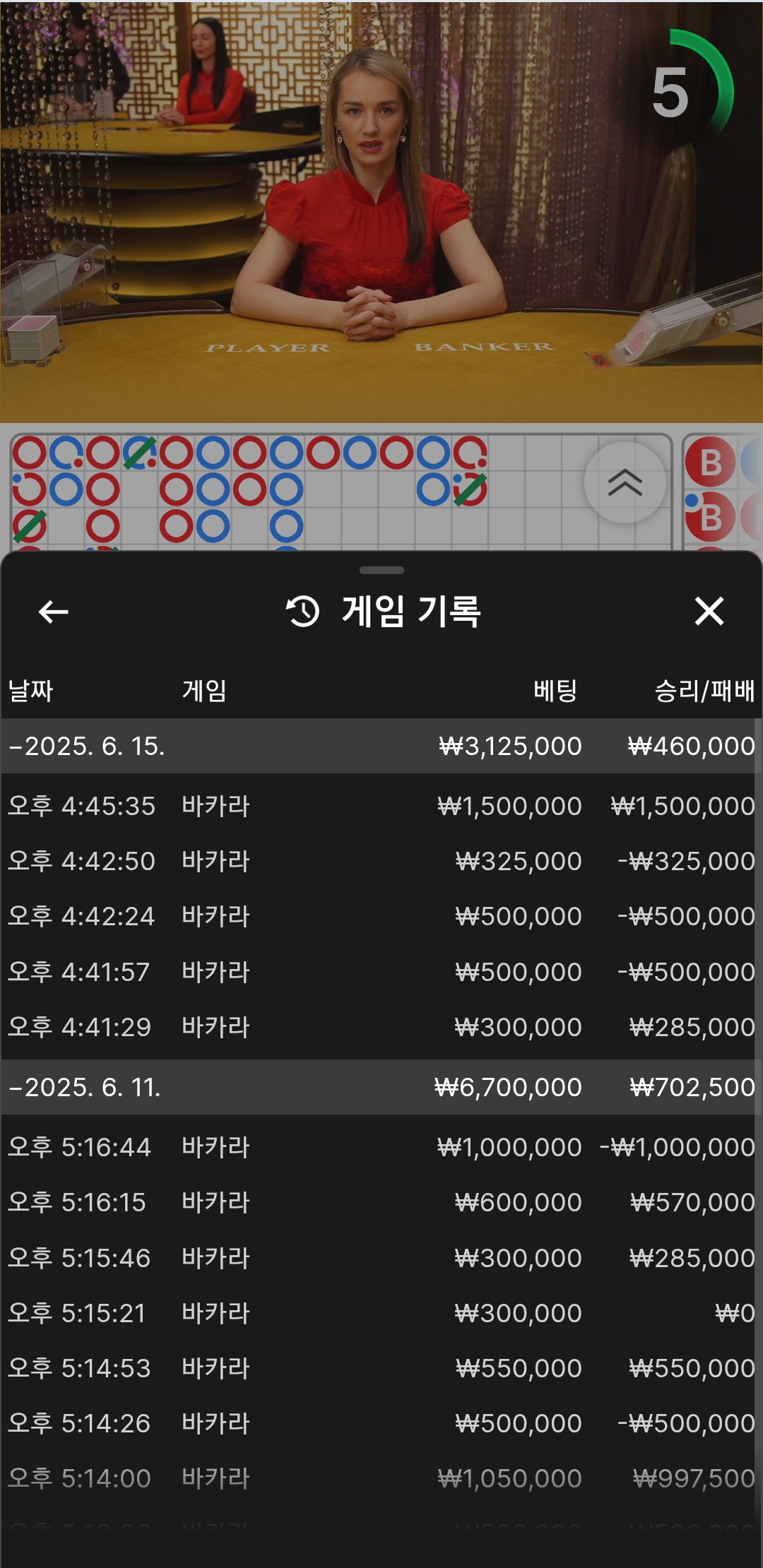This screenshot has height=1568, width=763.
Task: Collapse the 2025. 6. 11. date group
Action: pyautogui.click(x=381, y=1087)
